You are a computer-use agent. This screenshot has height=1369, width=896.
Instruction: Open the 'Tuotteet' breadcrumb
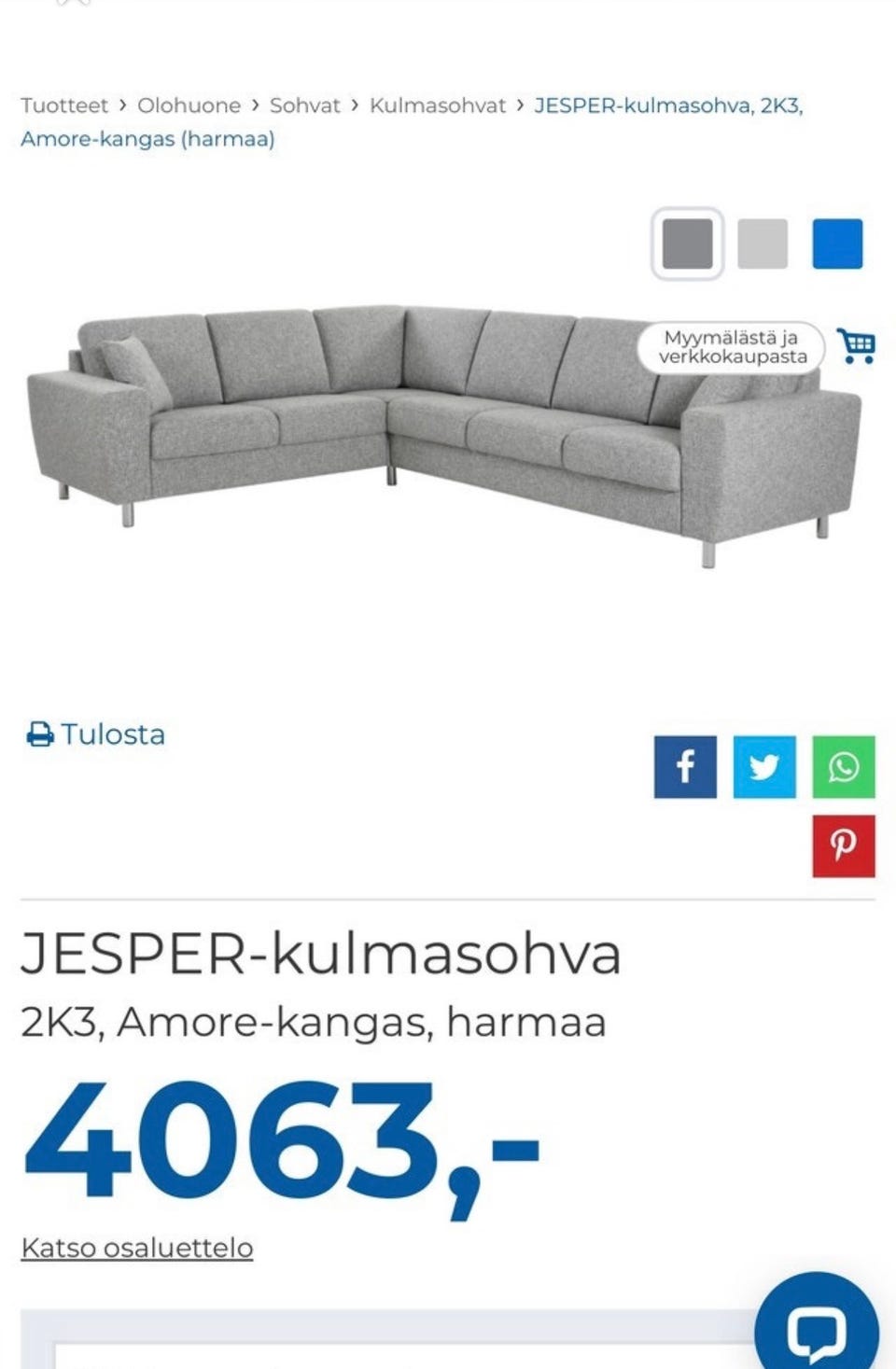[x=66, y=105]
